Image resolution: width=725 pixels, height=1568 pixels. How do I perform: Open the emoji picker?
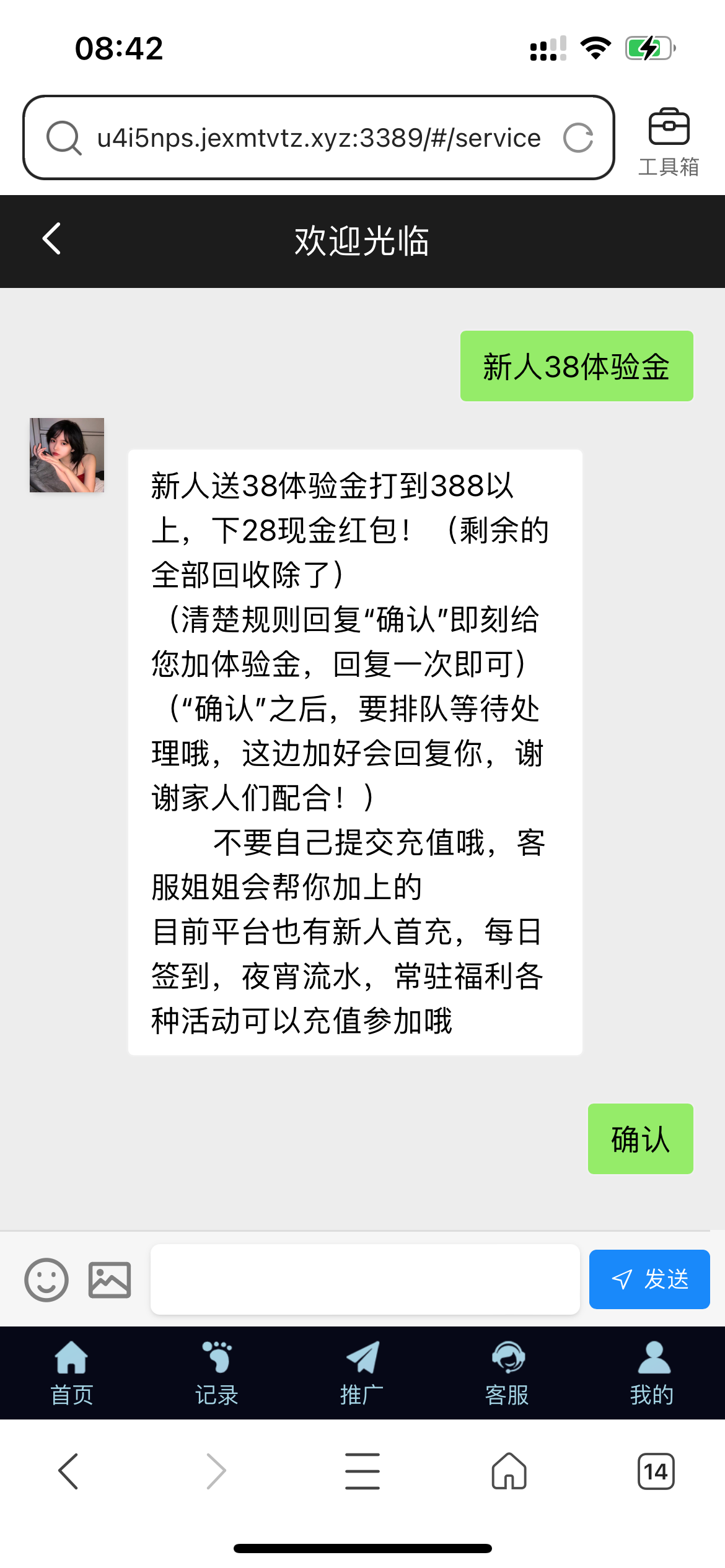(46, 1280)
